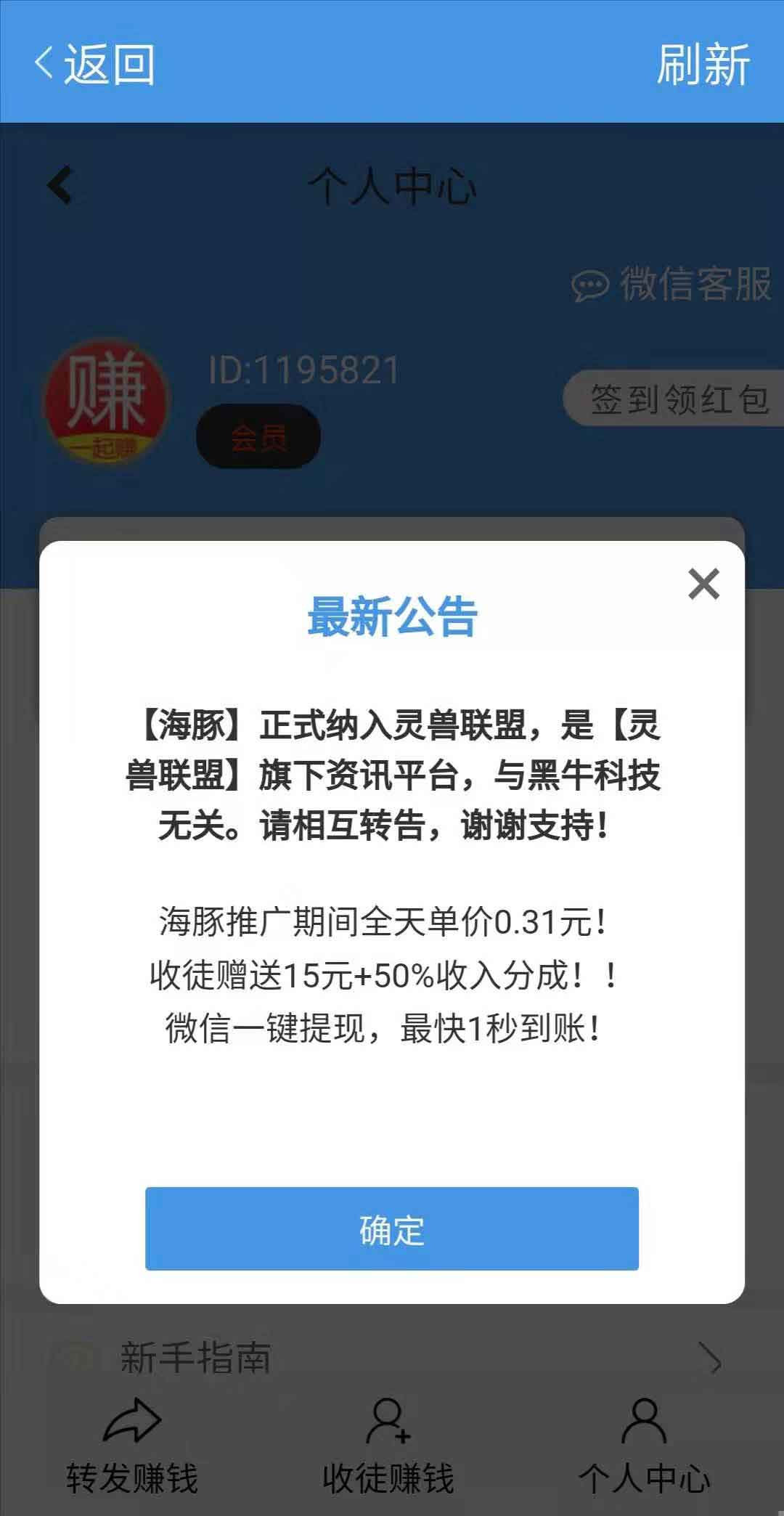The height and width of the screenshot is (1516, 784).
Task: Tap 确定 to confirm the announcement
Action: (392, 1228)
